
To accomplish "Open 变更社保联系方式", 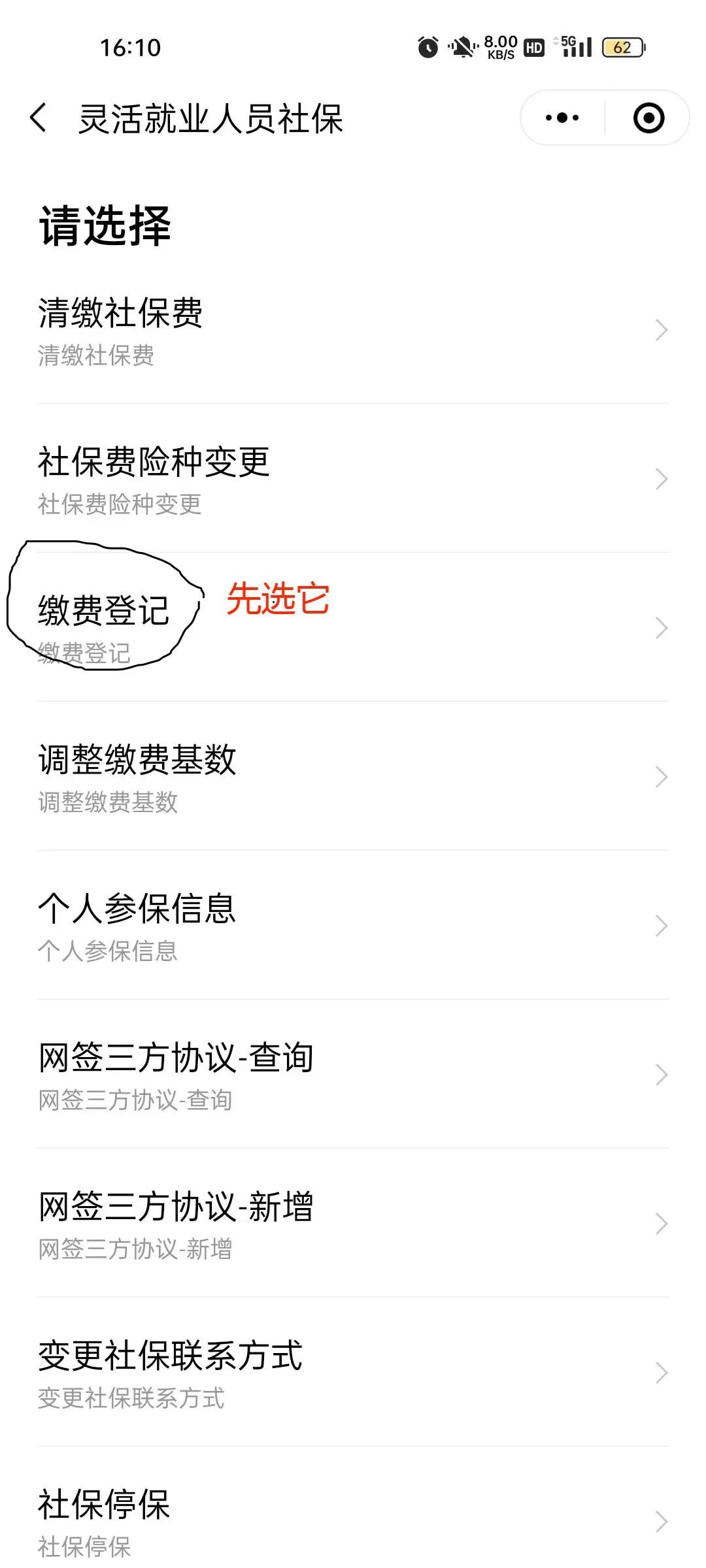I will tap(353, 1372).
